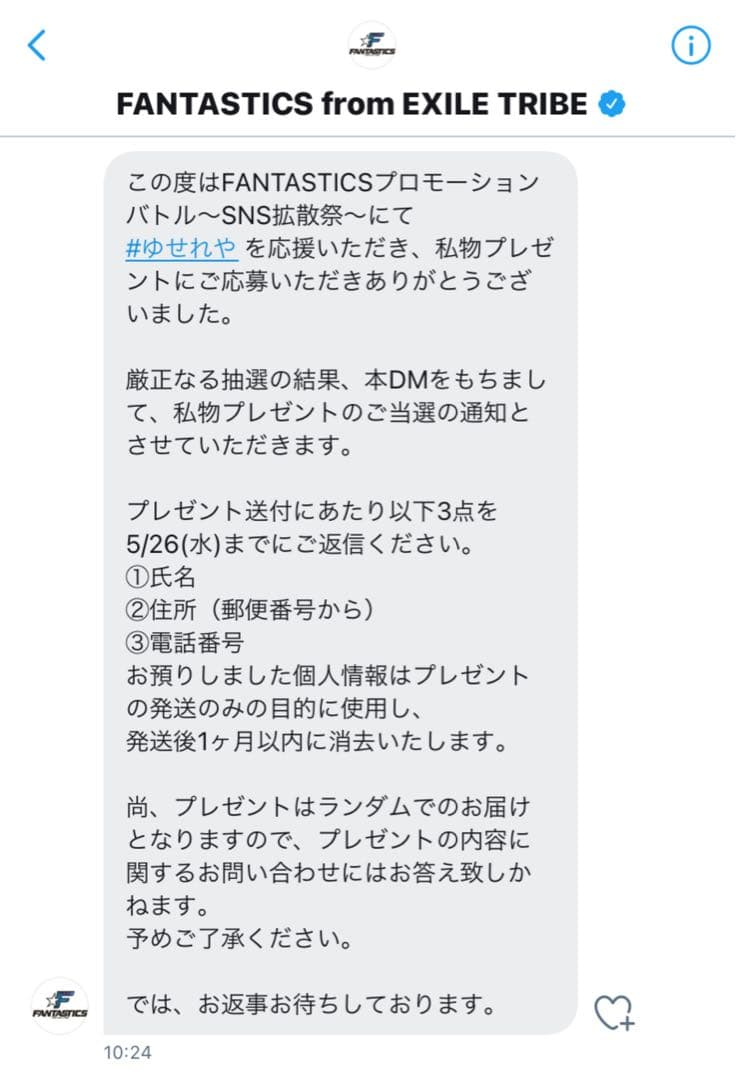Tap the greeting line starting with この度はFANTASTICS
This screenshot has width=736, height=1080.
pyautogui.click(x=335, y=183)
